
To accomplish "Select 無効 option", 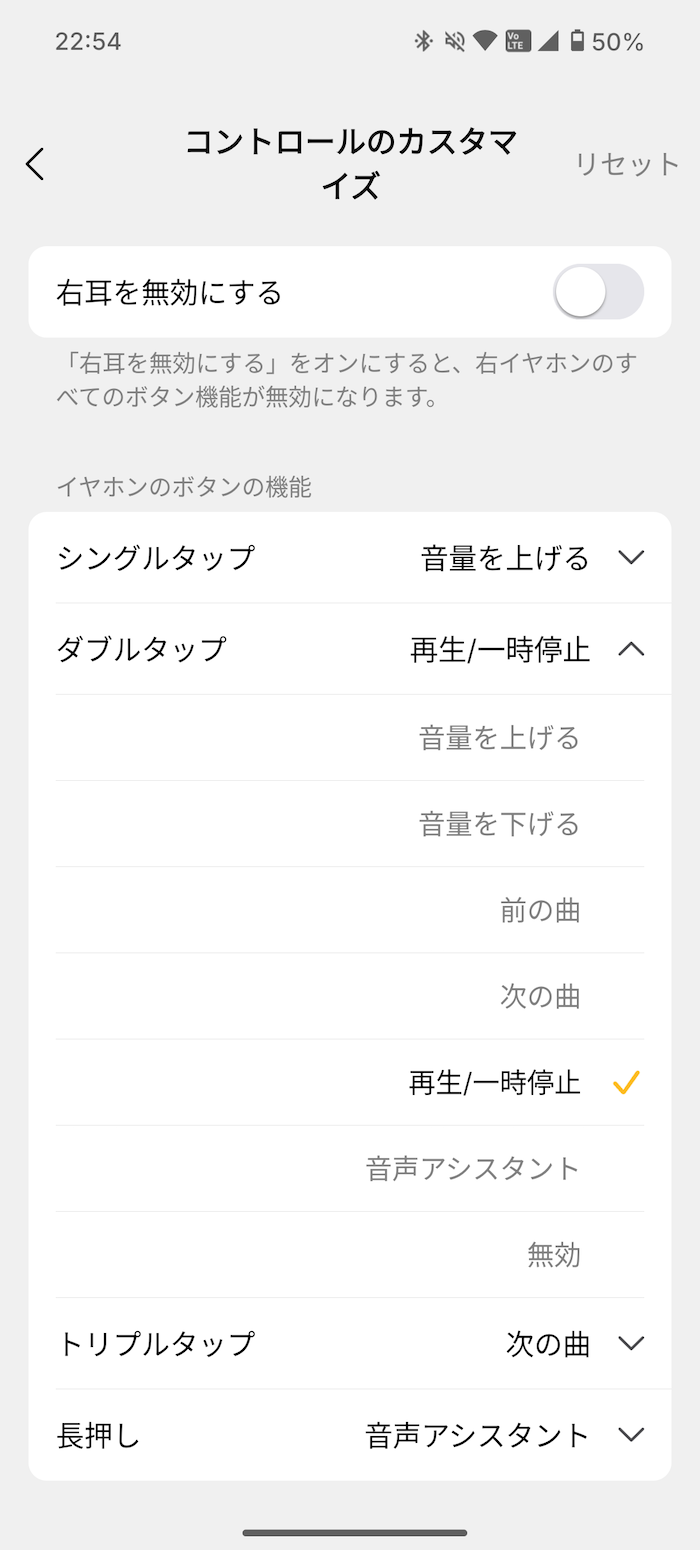I will pos(350,1255).
